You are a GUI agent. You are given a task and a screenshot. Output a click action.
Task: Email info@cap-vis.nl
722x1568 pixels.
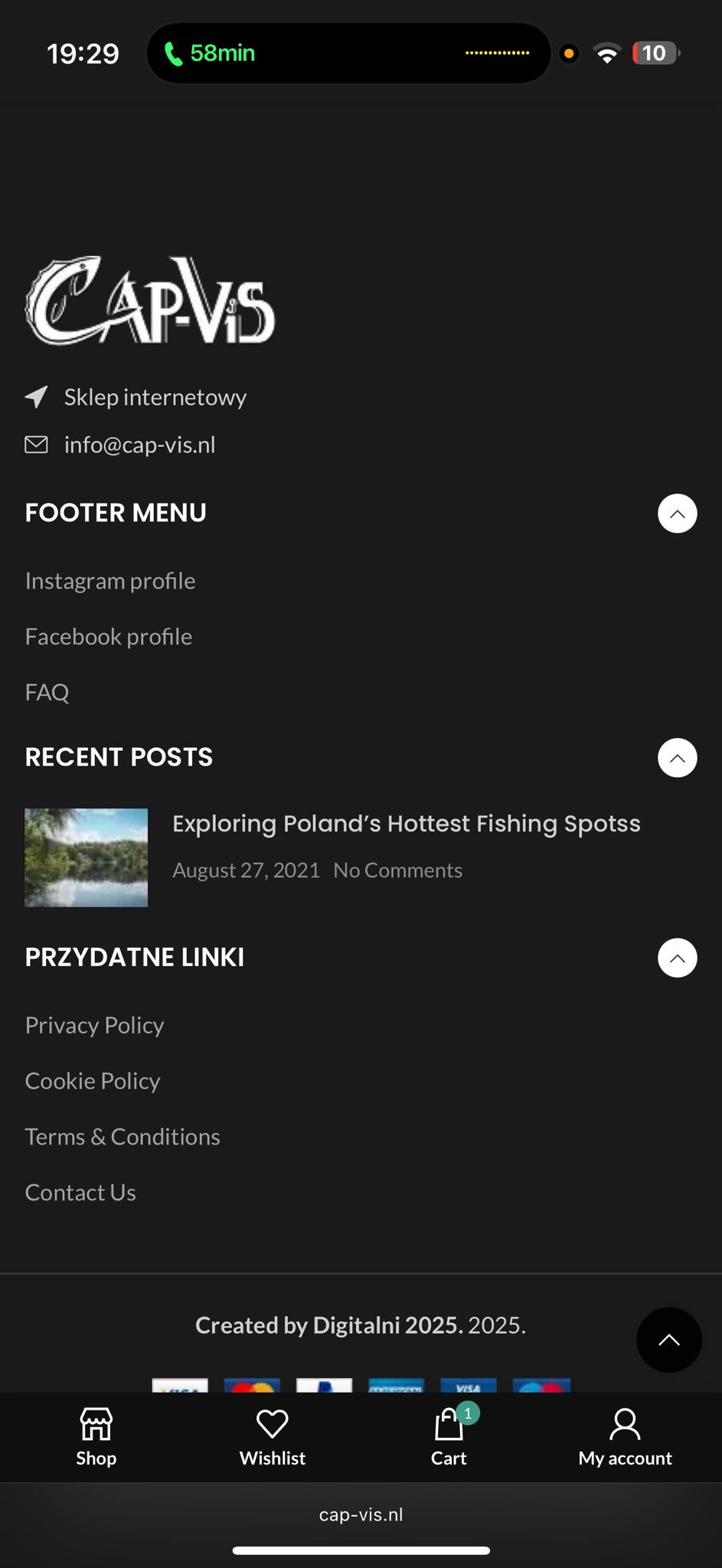tap(139, 445)
